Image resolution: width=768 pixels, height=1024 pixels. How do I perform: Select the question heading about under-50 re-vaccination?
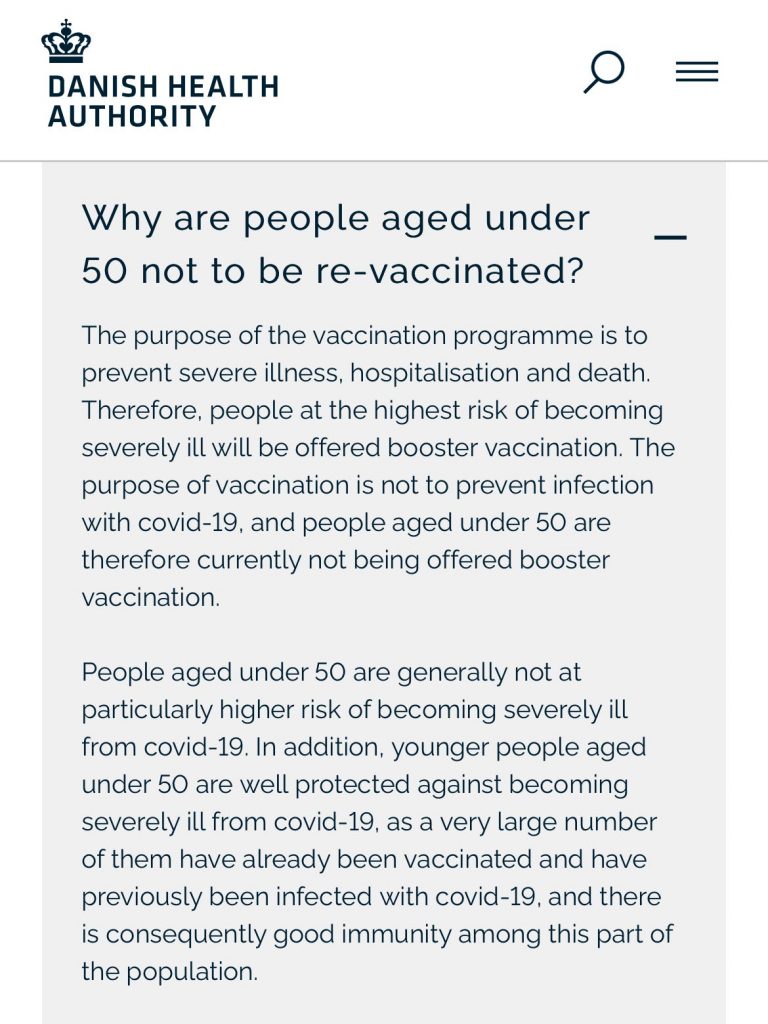(335, 243)
